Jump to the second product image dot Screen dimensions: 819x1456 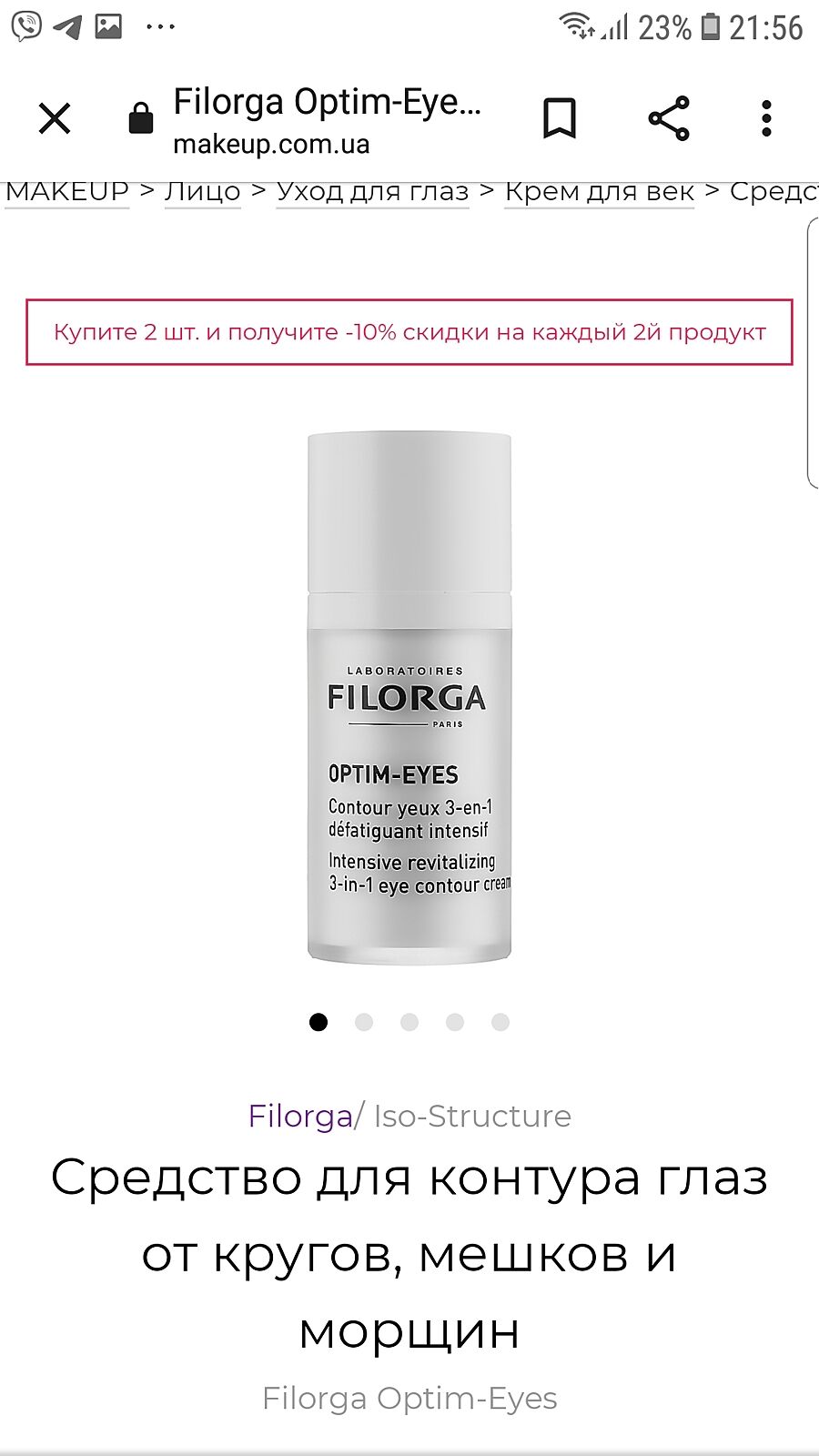[x=364, y=1022]
